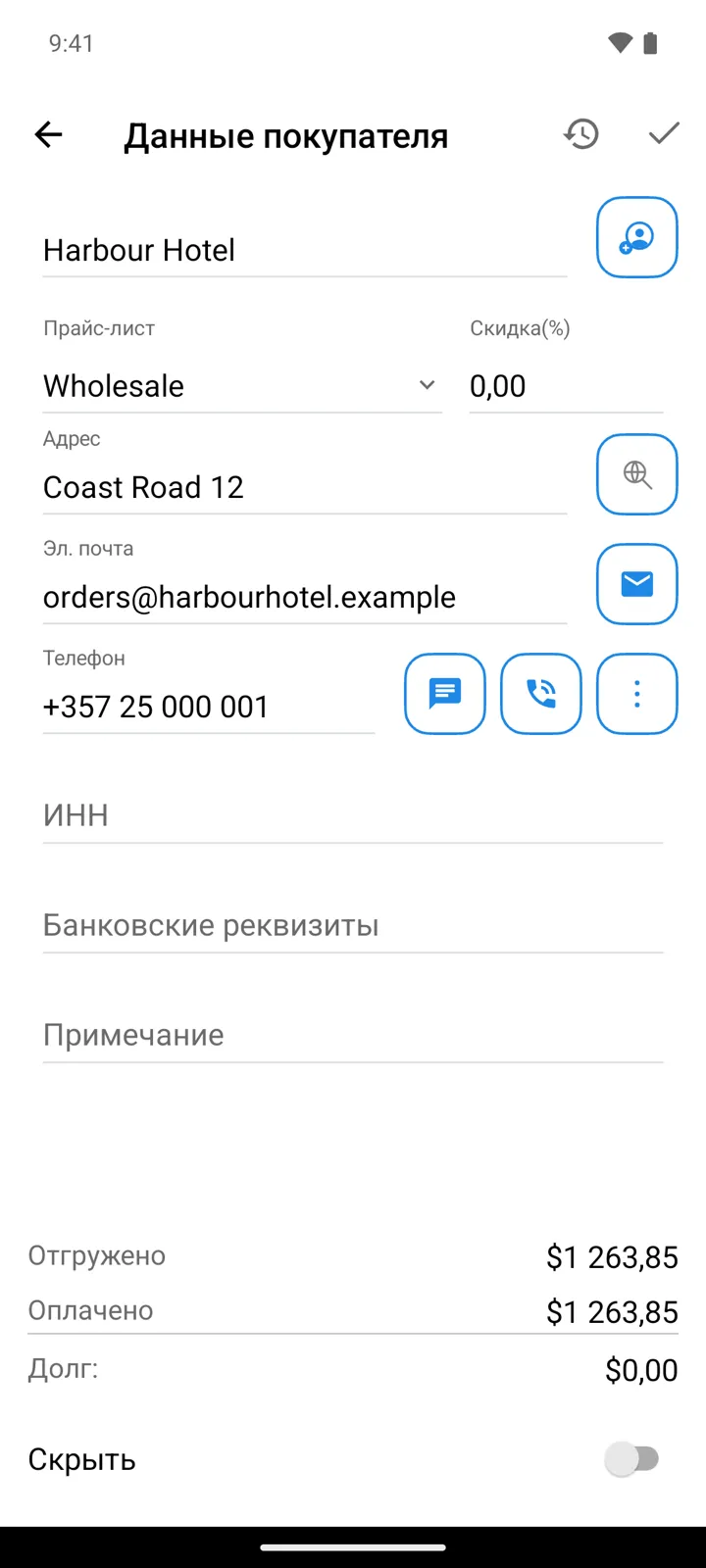Toggle the Скрыть switch
706x1568 pixels.
click(632, 1459)
